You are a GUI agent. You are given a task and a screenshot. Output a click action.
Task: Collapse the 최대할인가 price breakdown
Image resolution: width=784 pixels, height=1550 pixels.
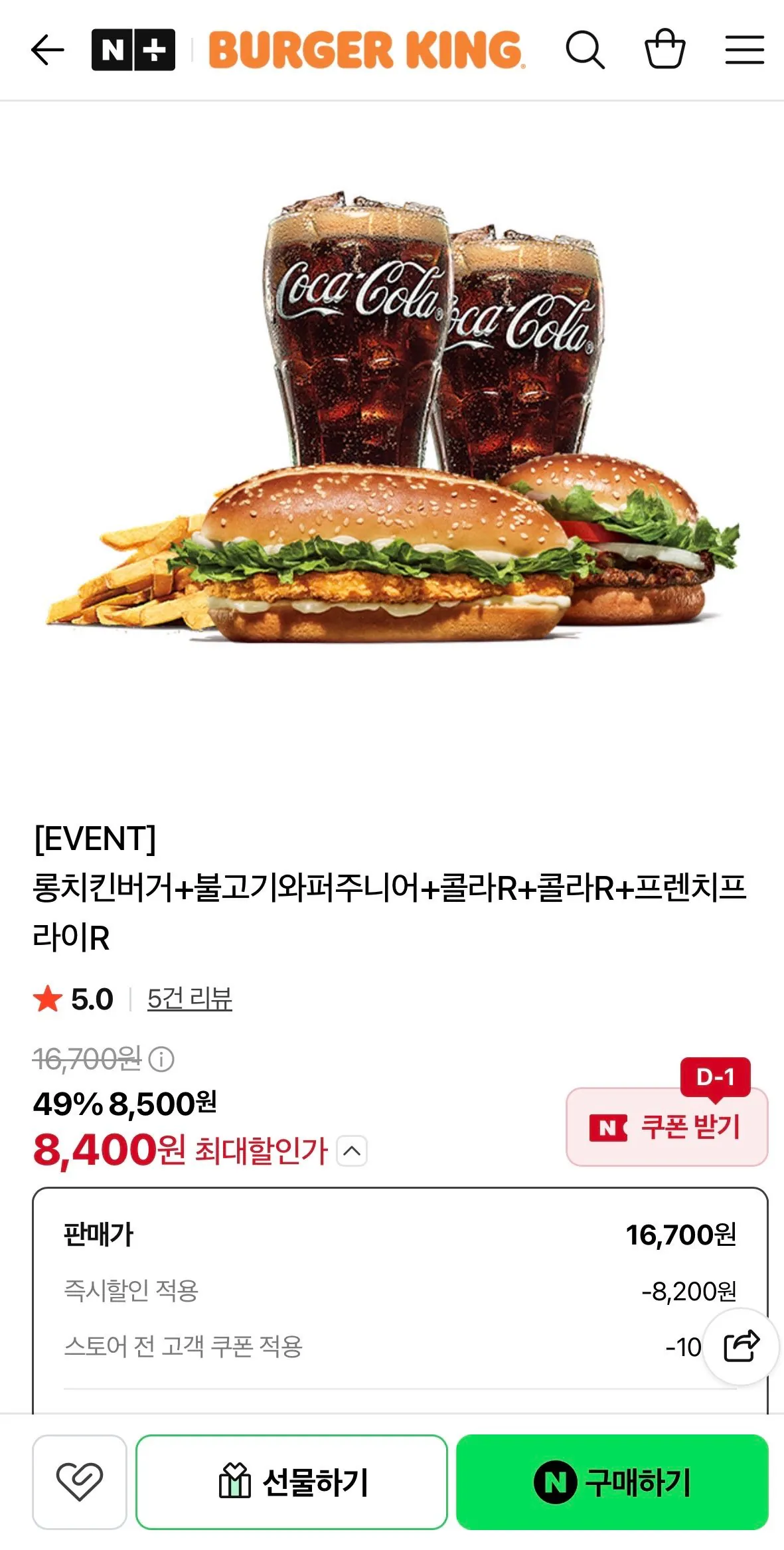352,1151
